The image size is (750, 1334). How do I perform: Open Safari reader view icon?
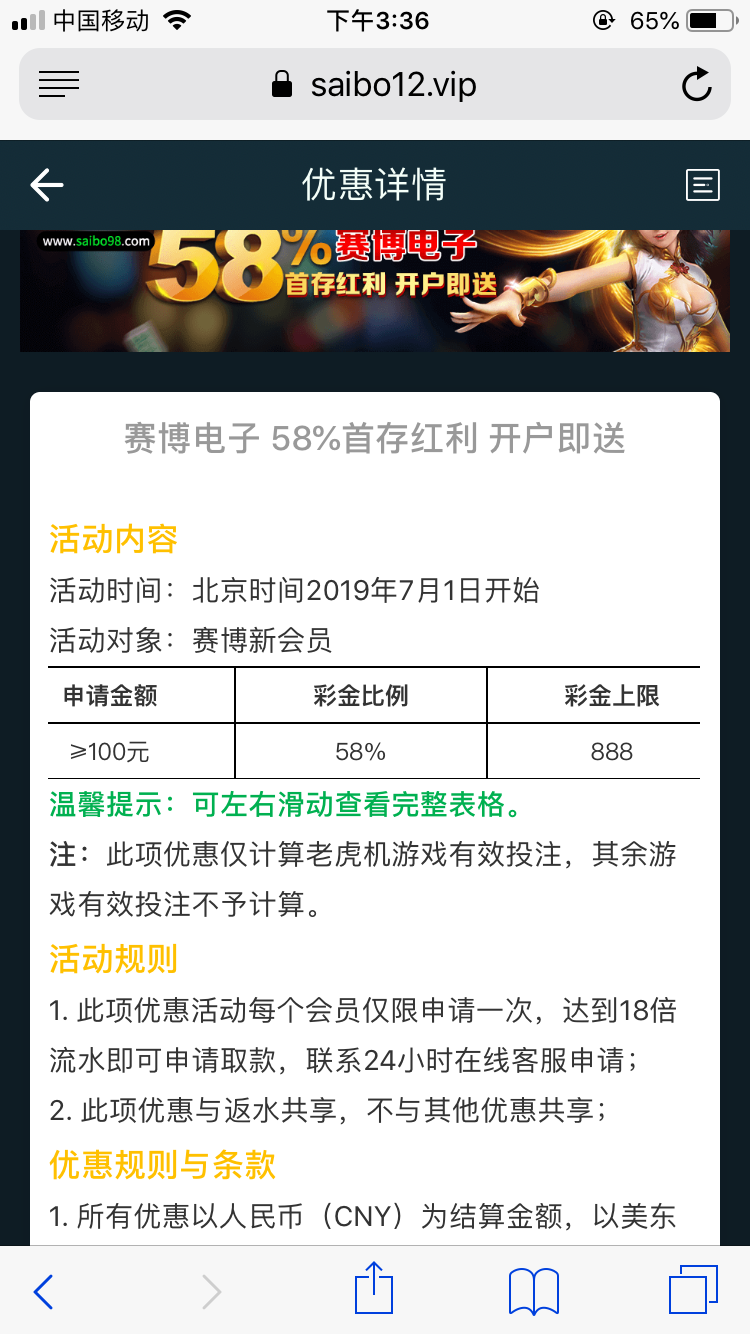[58, 85]
